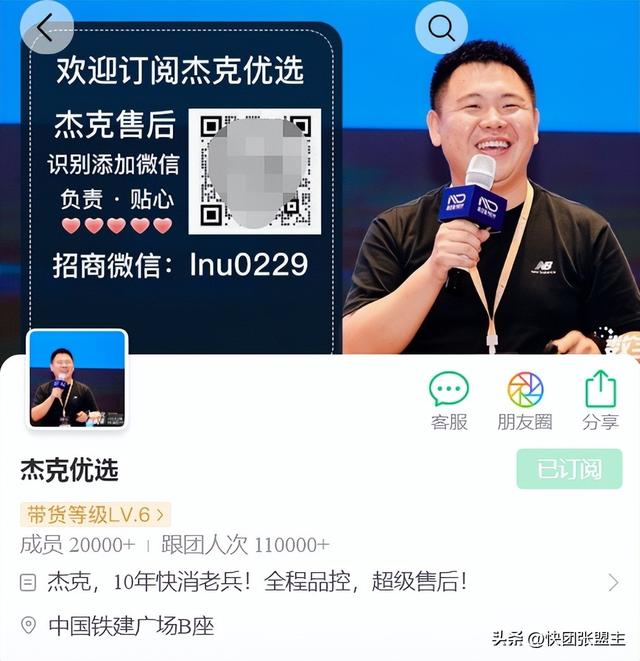Screen dimensions: 640x661
Task: Open the 杰克优选 profile avatar
Action: (x=77, y=379)
